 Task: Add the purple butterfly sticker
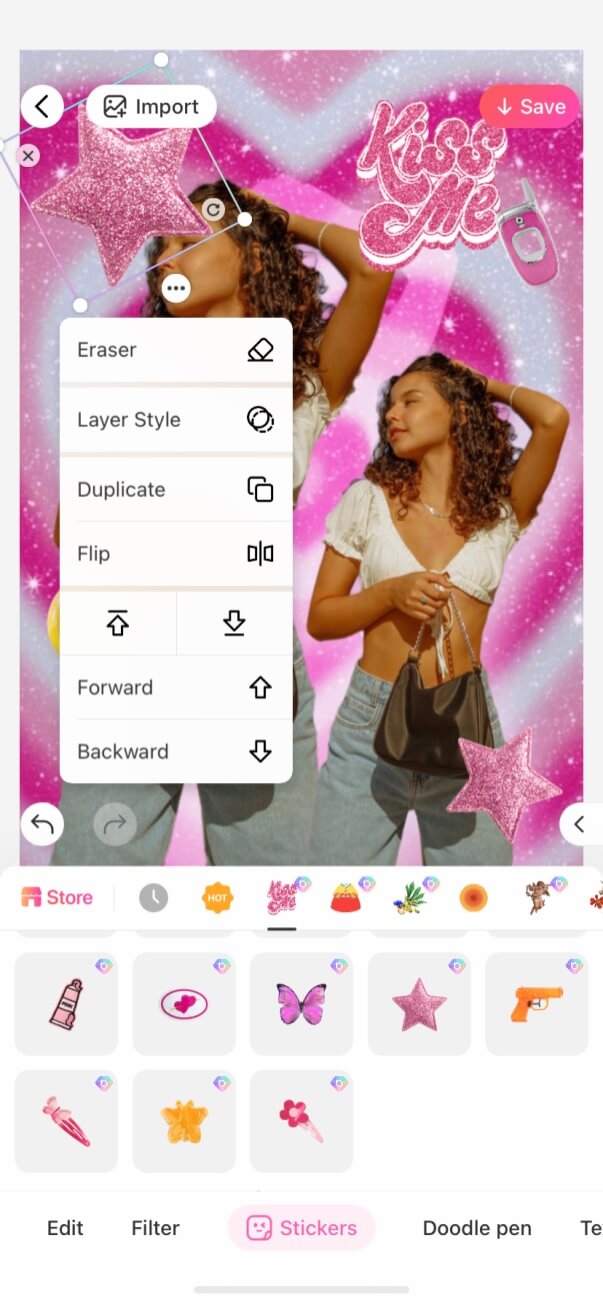coord(301,1004)
